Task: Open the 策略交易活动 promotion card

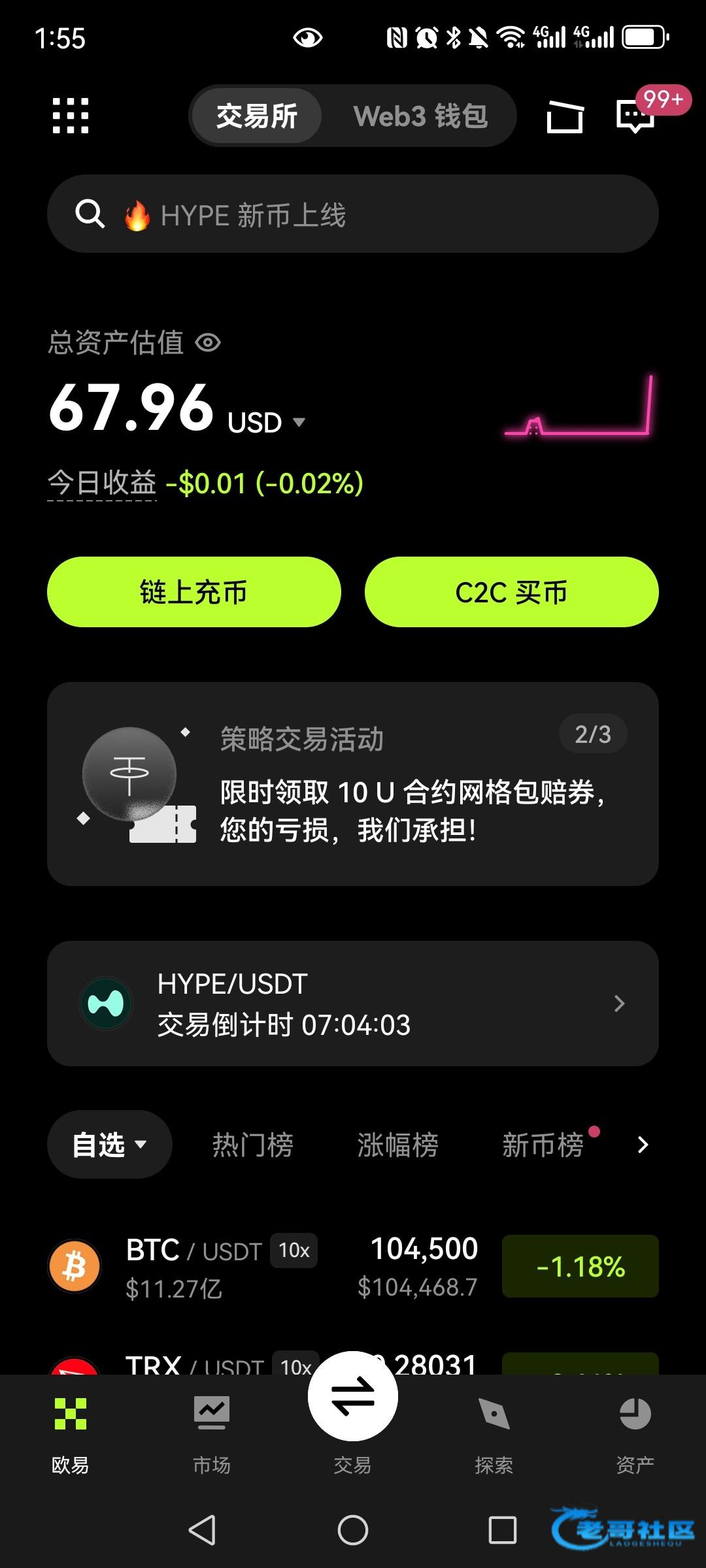Action: pyautogui.click(x=353, y=784)
